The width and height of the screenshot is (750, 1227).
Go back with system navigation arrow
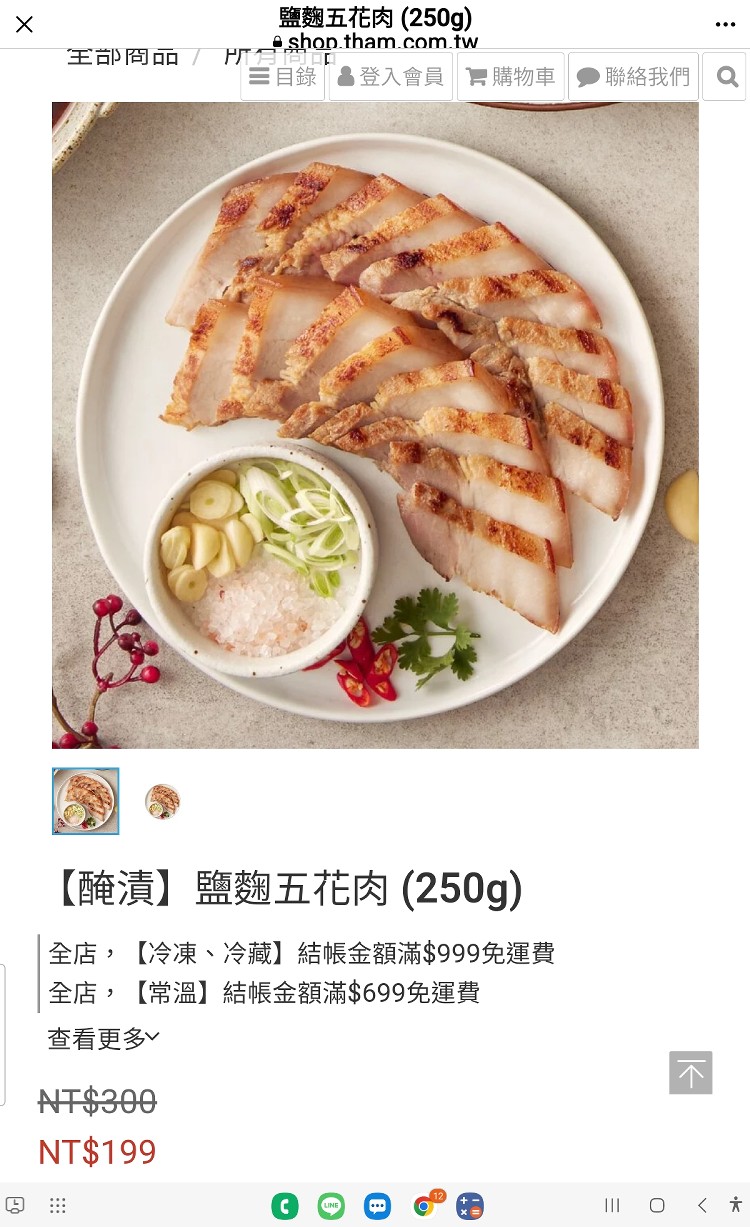click(x=702, y=1206)
